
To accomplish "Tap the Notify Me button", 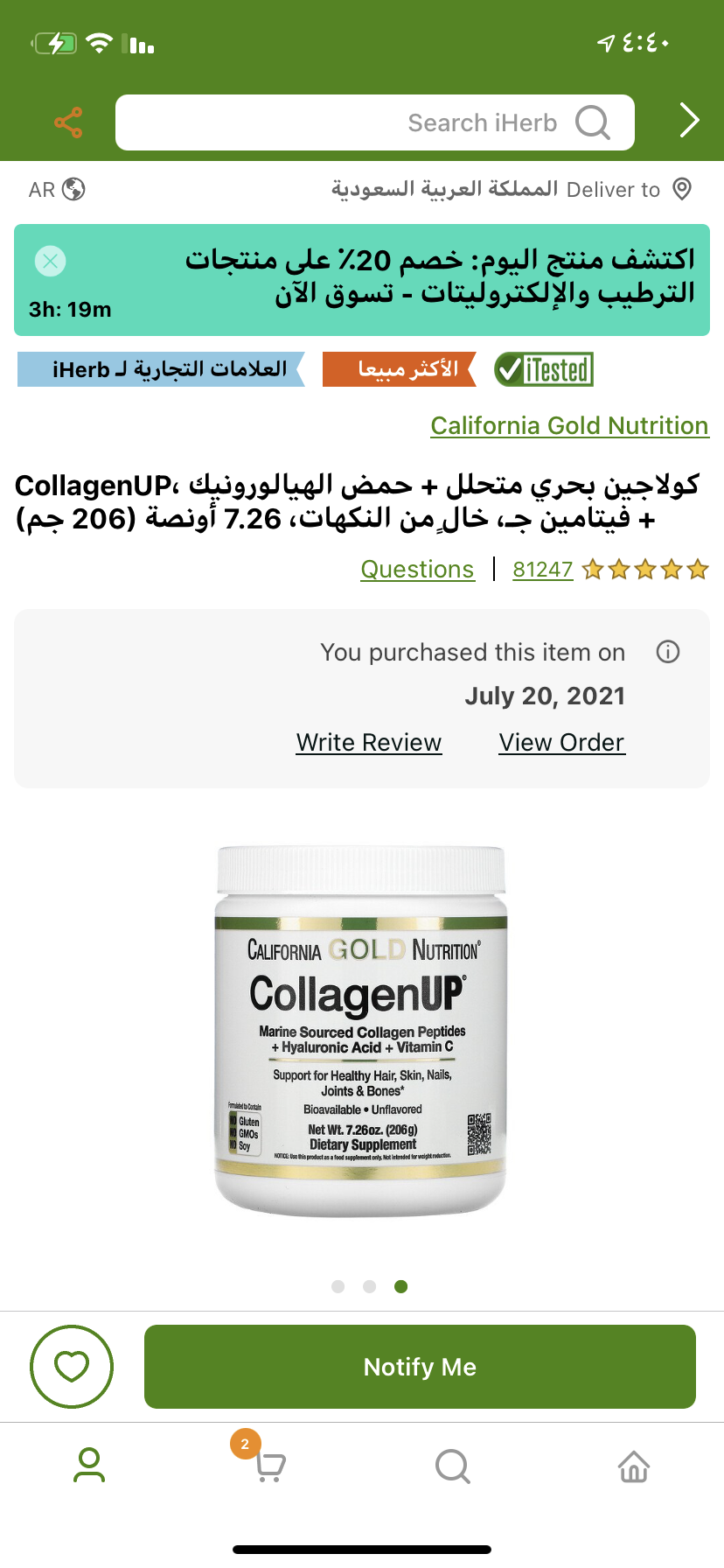I will pyautogui.click(x=420, y=1366).
